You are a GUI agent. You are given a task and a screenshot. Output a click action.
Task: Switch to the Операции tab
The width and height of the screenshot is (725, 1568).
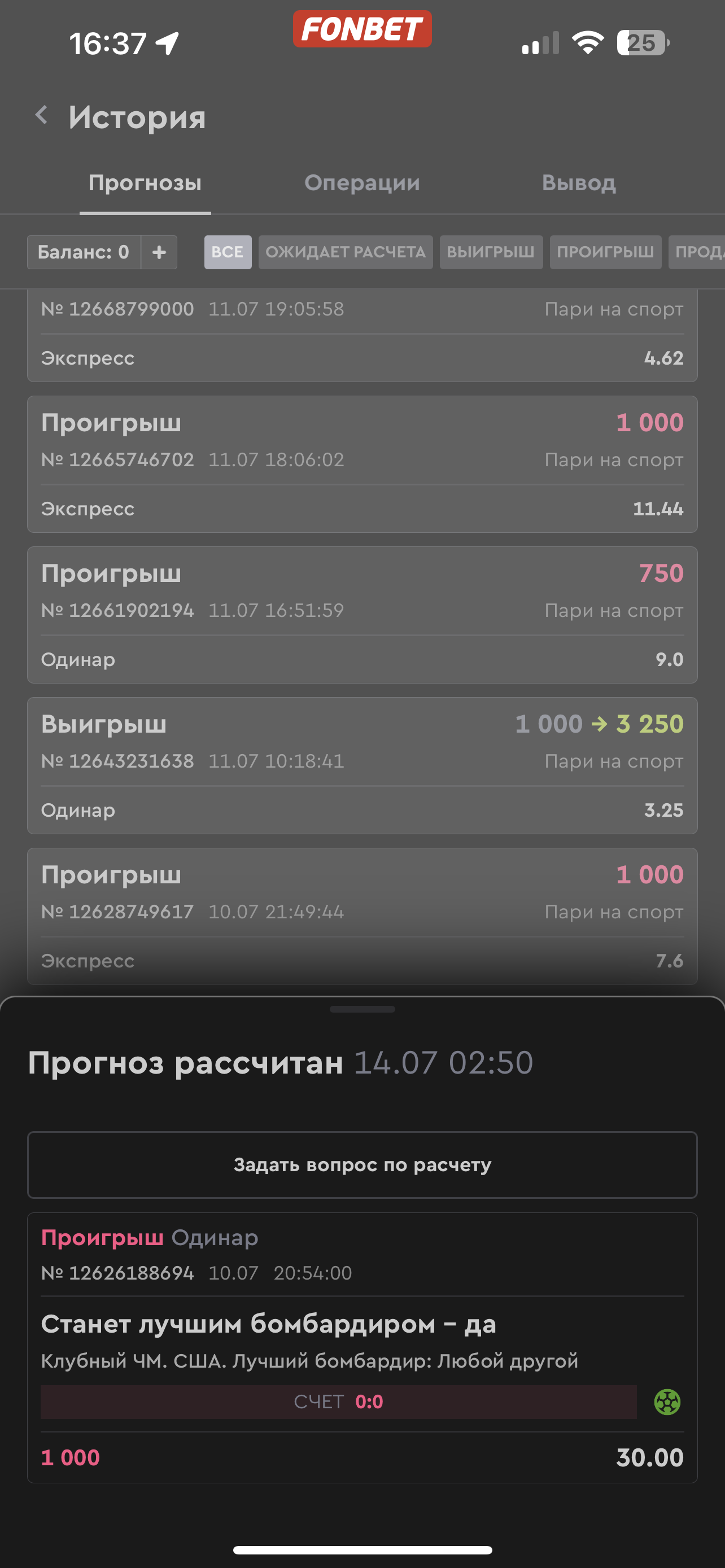(x=361, y=183)
